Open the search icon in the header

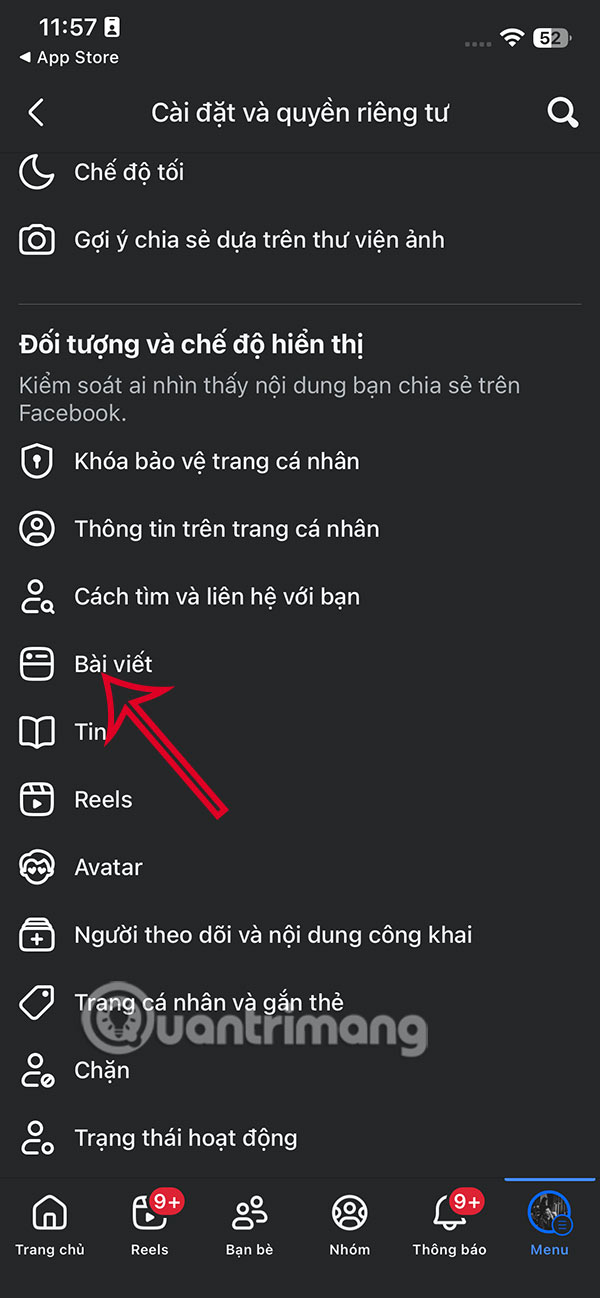pos(563,113)
